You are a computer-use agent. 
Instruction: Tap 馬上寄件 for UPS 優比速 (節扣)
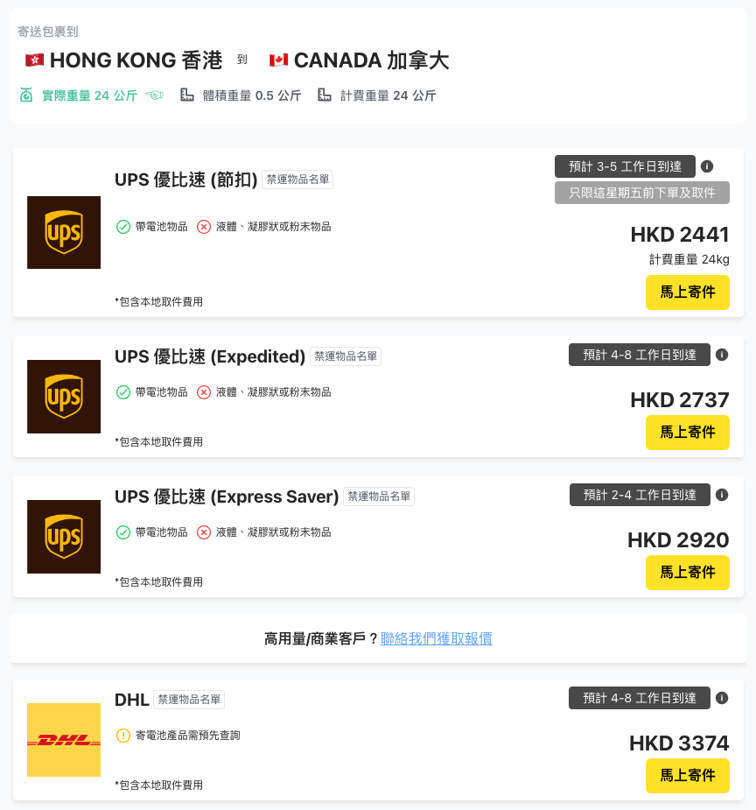point(687,292)
